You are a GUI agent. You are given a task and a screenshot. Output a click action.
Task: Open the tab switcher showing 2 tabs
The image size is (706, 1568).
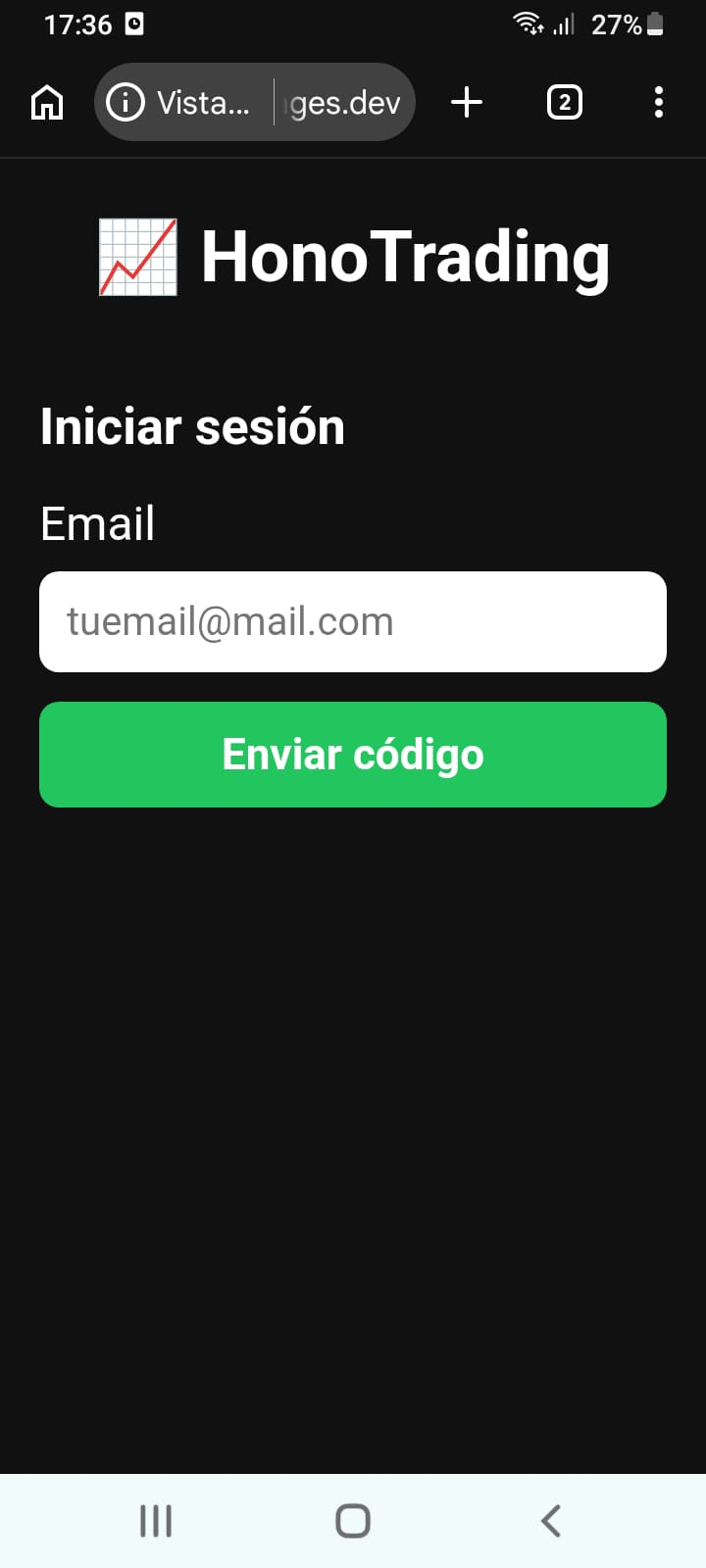(565, 102)
